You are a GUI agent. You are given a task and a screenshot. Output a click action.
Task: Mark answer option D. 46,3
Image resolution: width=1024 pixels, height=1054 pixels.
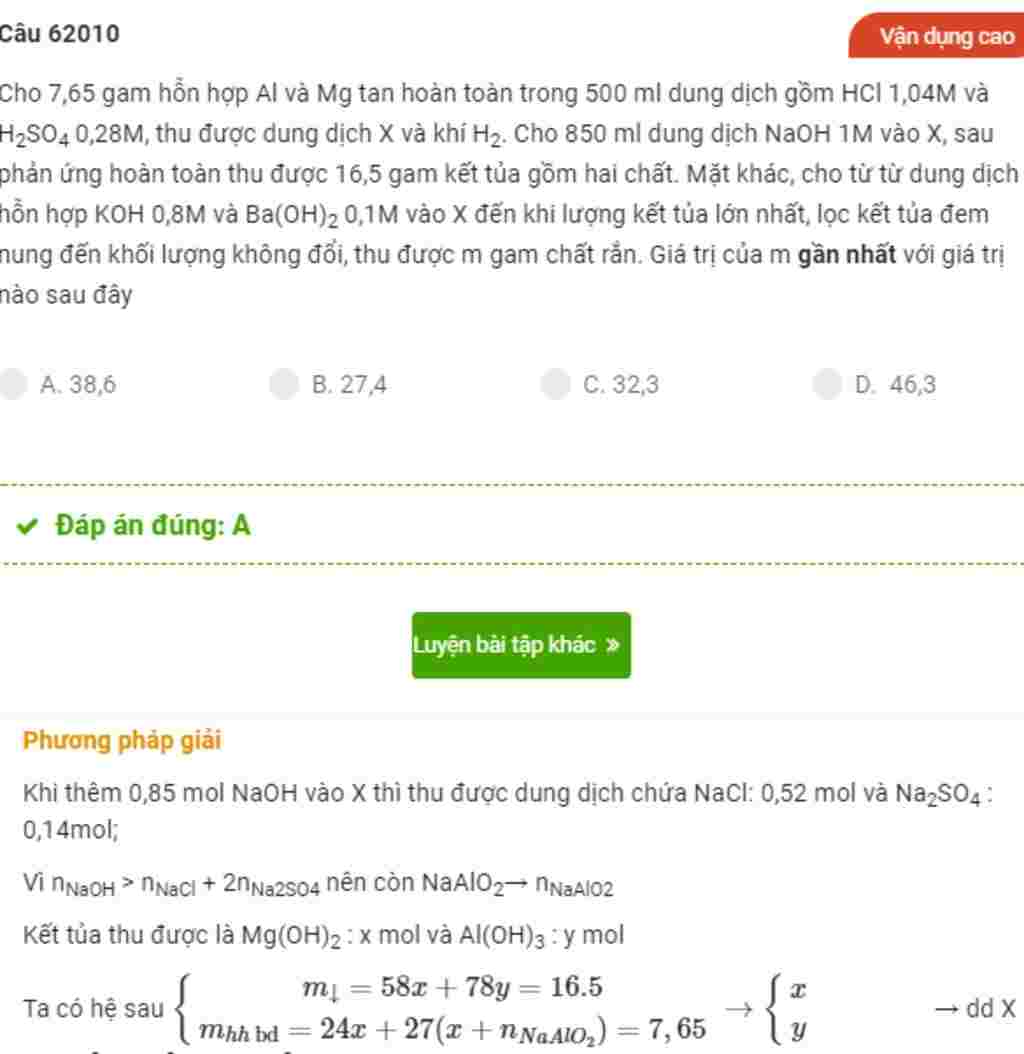pos(827,384)
